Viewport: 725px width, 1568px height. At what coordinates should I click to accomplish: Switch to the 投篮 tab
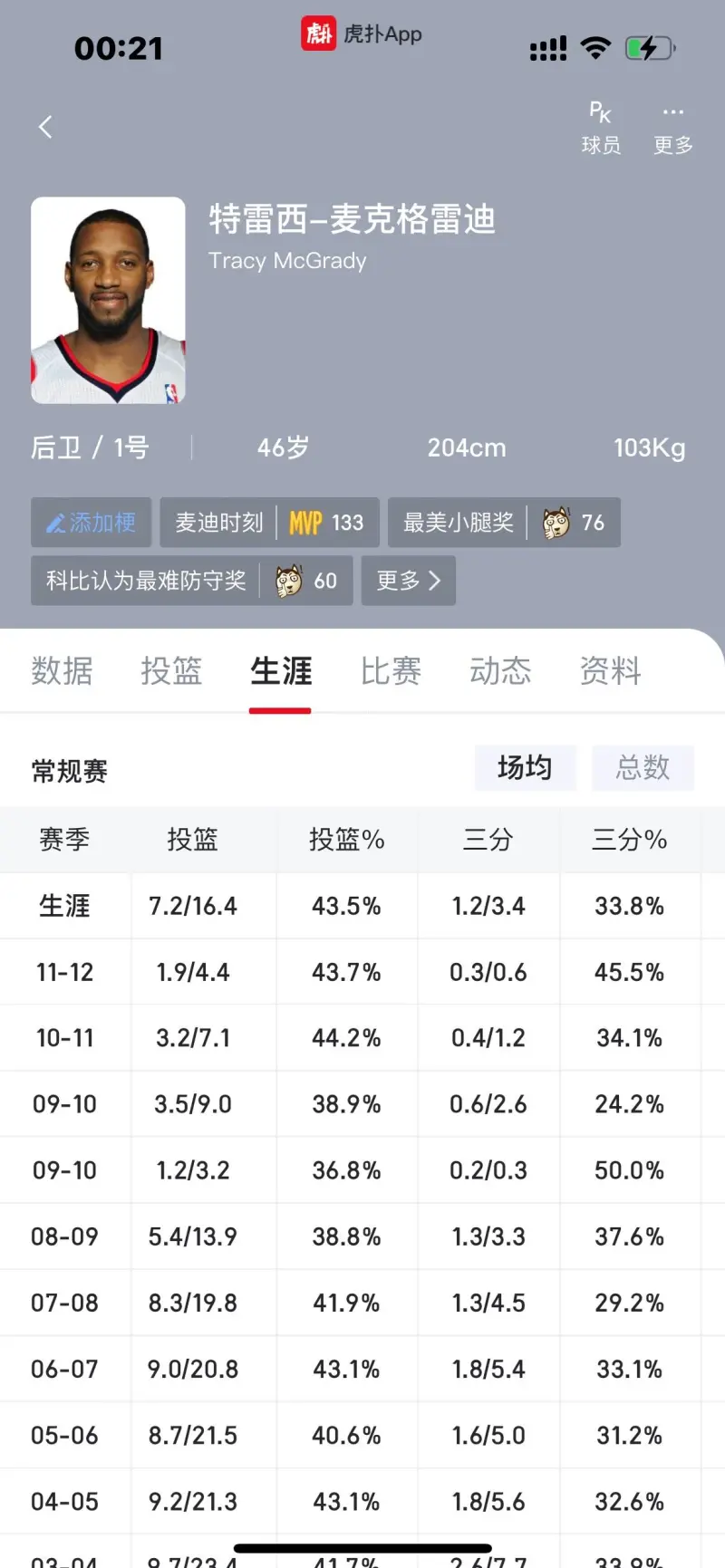pyautogui.click(x=171, y=671)
